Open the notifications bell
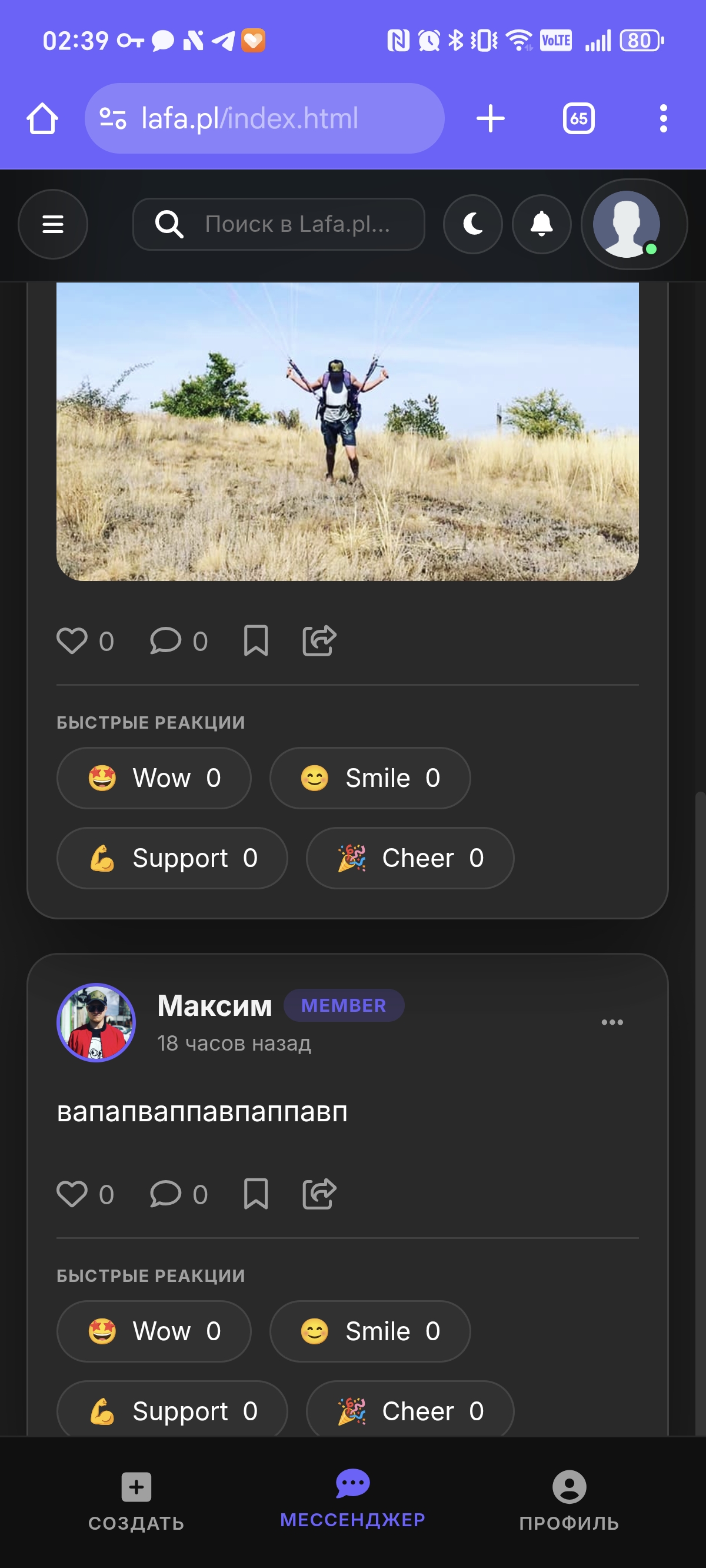This screenshot has height=1568, width=706. (x=541, y=224)
